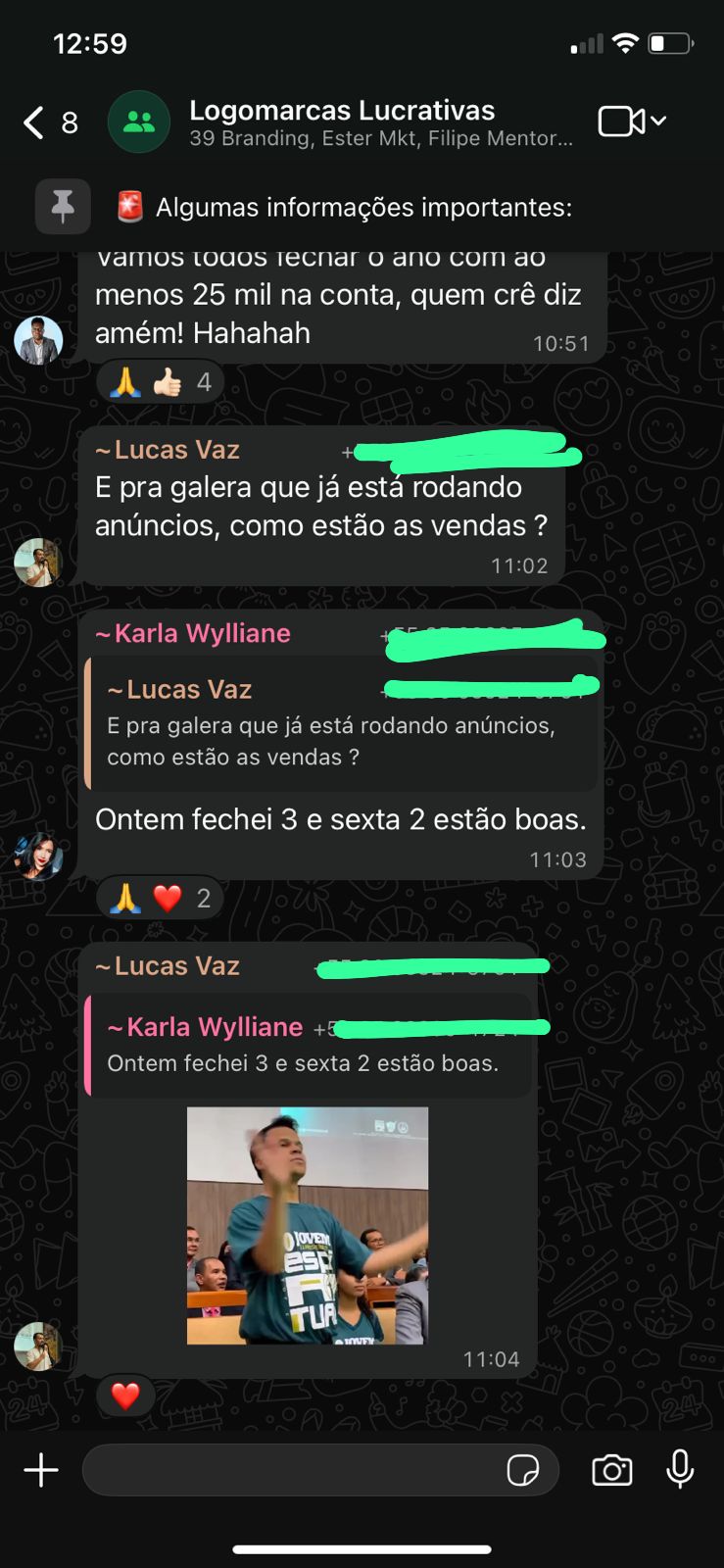The height and width of the screenshot is (1568, 724).
Task: View the heart reaction on Lucas's GIF
Action: [125, 1396]
